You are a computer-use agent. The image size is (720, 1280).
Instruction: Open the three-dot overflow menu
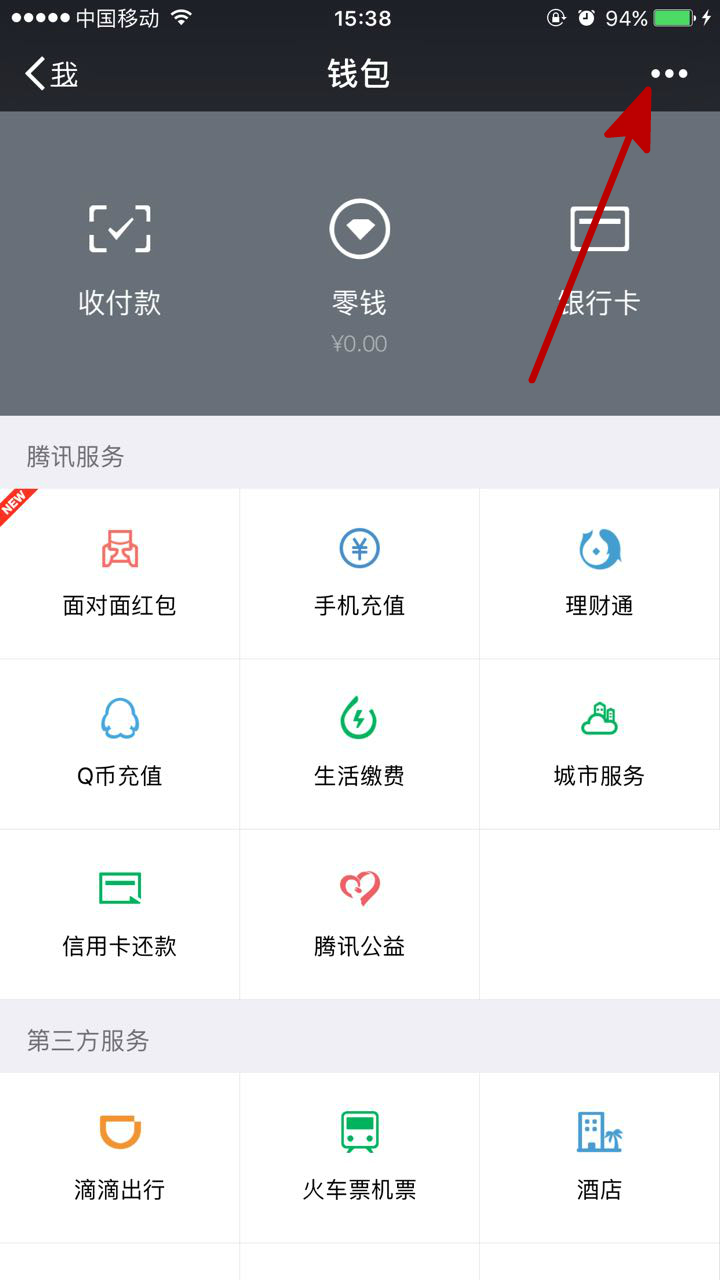click(668, 74)
